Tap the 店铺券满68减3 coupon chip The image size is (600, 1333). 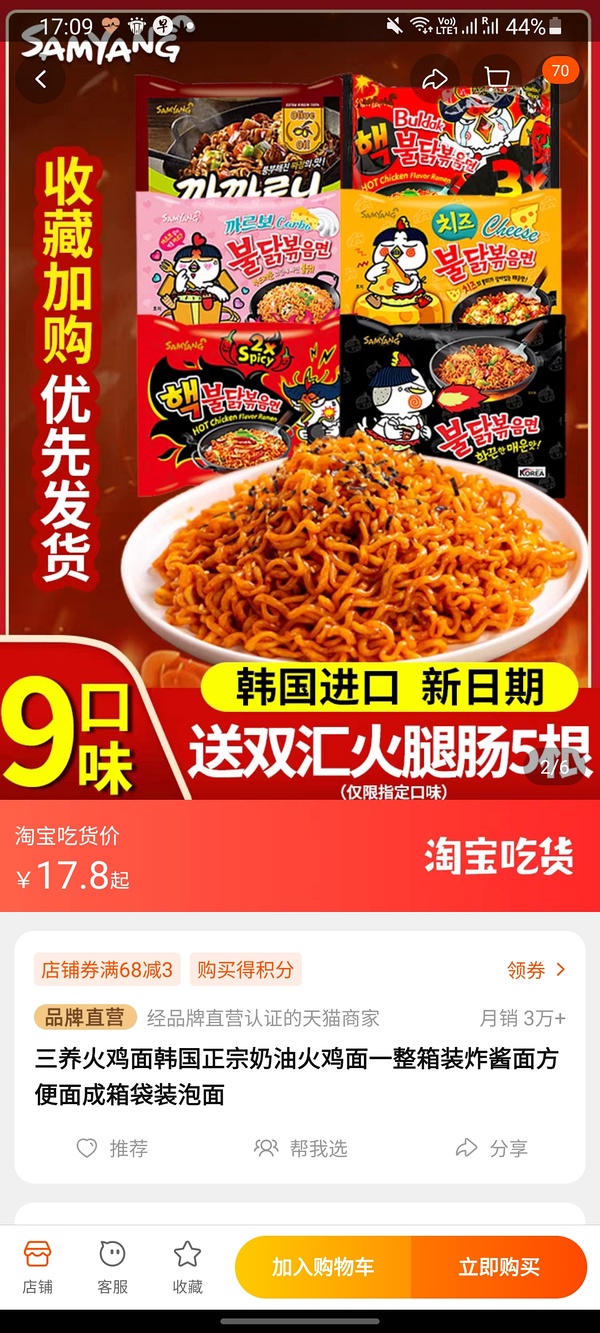point(107,969)
